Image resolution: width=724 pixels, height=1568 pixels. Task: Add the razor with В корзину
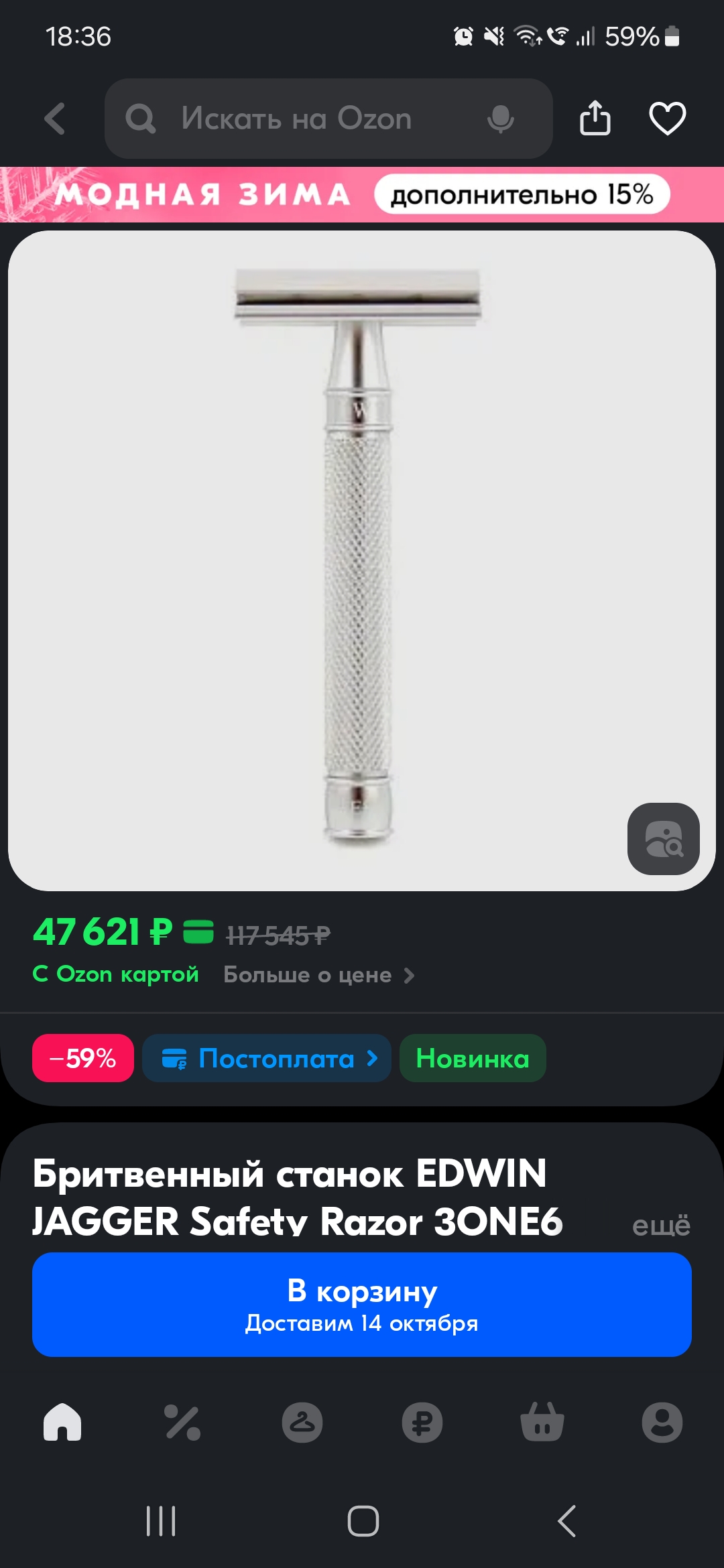click(362, 1305)
